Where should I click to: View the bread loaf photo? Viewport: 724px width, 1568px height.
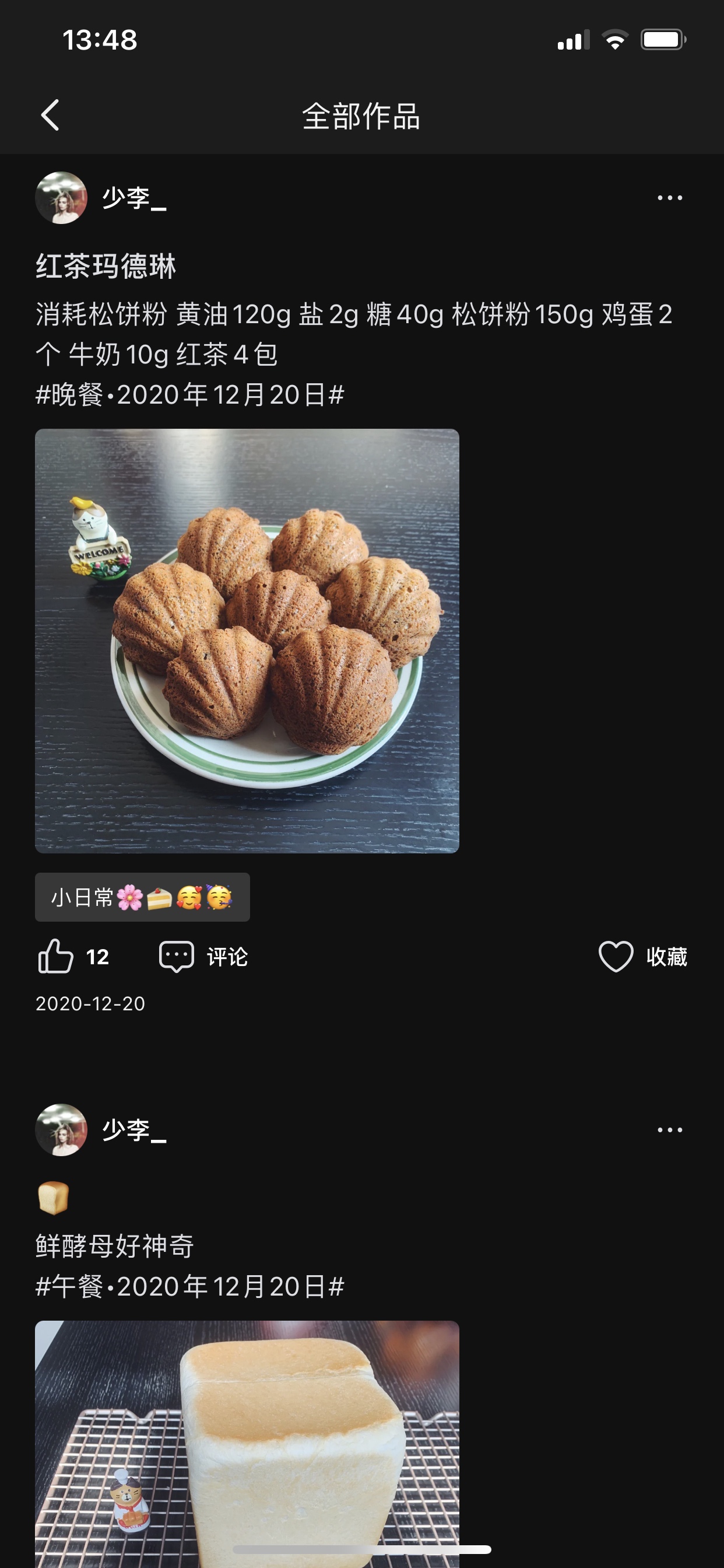pyautogui.click(x=247, y=1443)
